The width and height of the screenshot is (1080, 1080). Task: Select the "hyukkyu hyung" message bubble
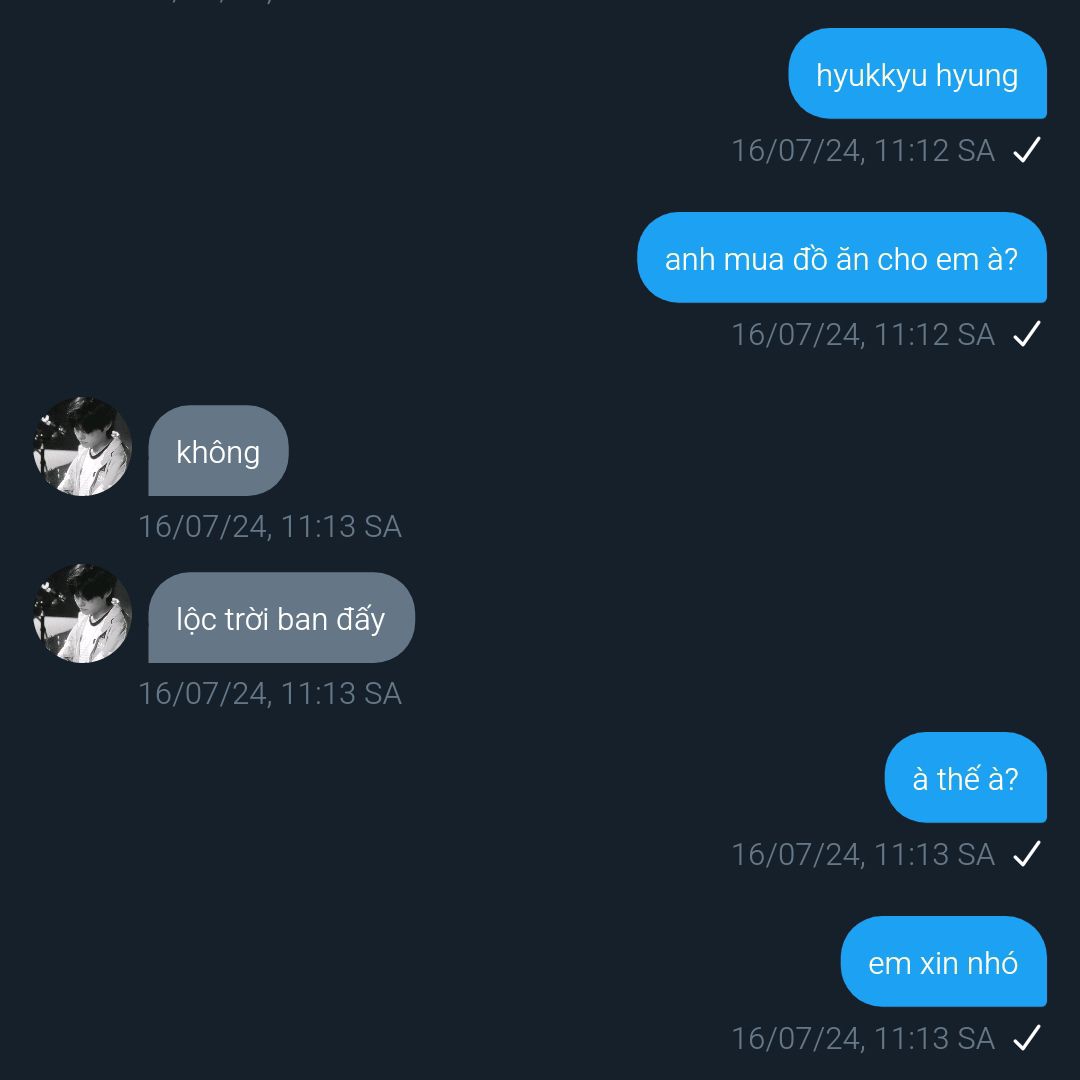coord(917,74)
